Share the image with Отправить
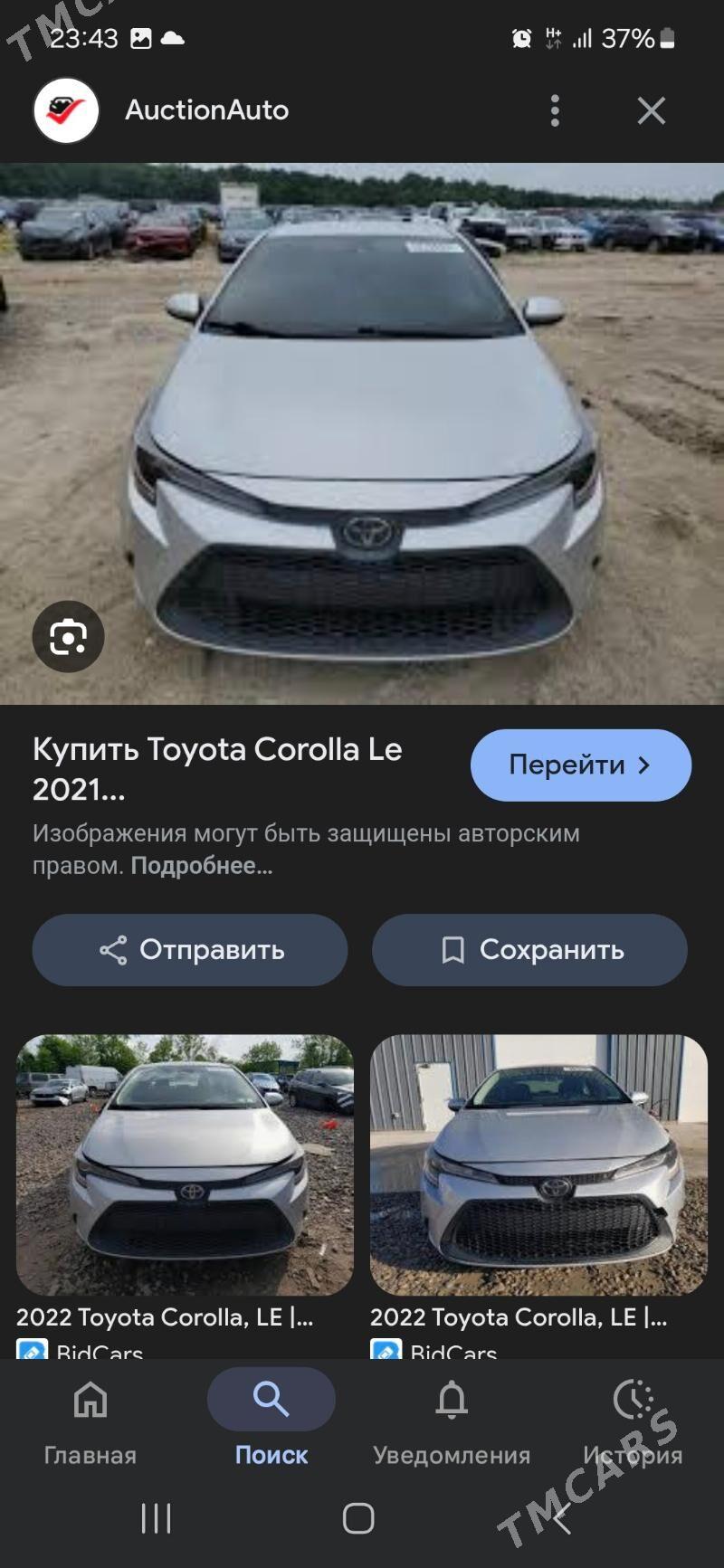Screen dimensions: 724x1568 190,950
